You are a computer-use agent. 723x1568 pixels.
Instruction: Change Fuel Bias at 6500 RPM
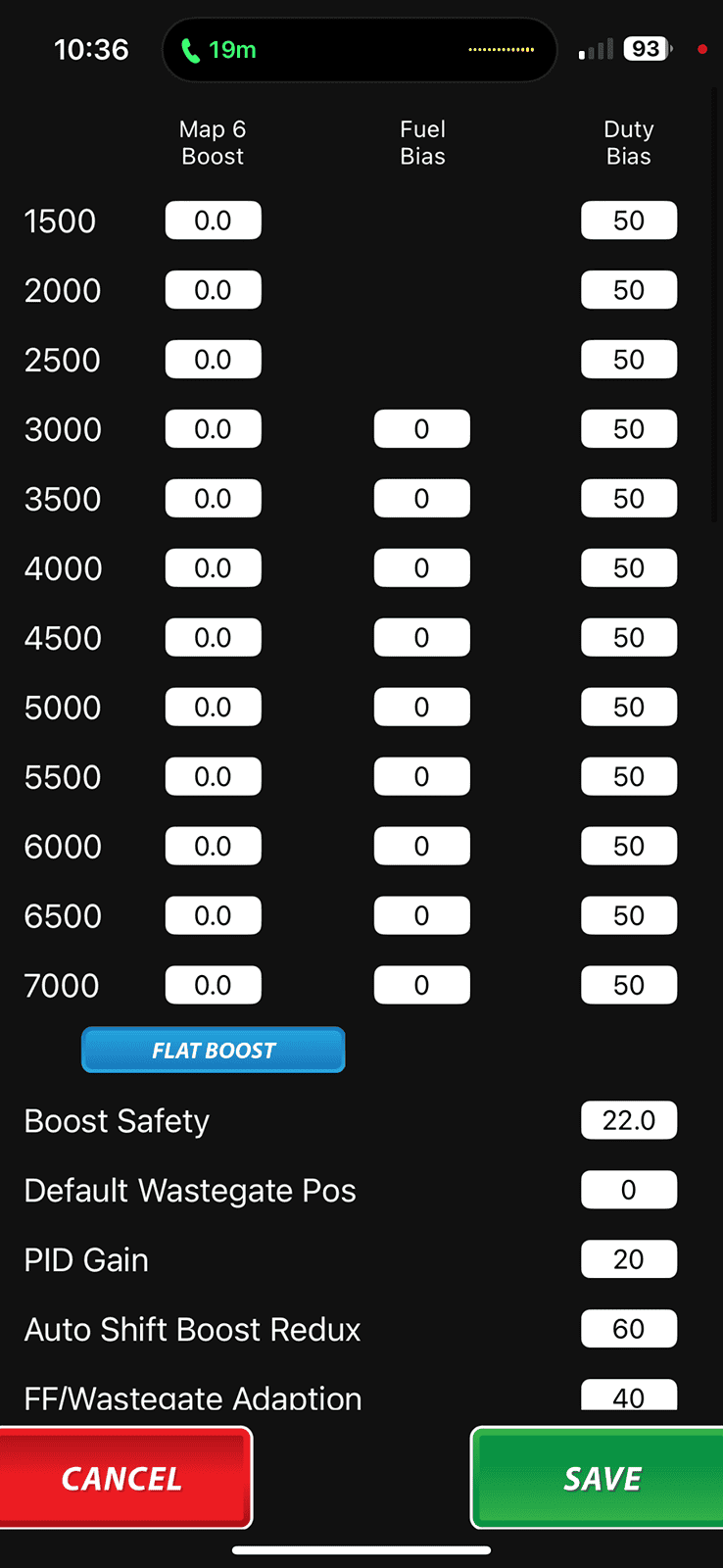[x=422, y=916]
